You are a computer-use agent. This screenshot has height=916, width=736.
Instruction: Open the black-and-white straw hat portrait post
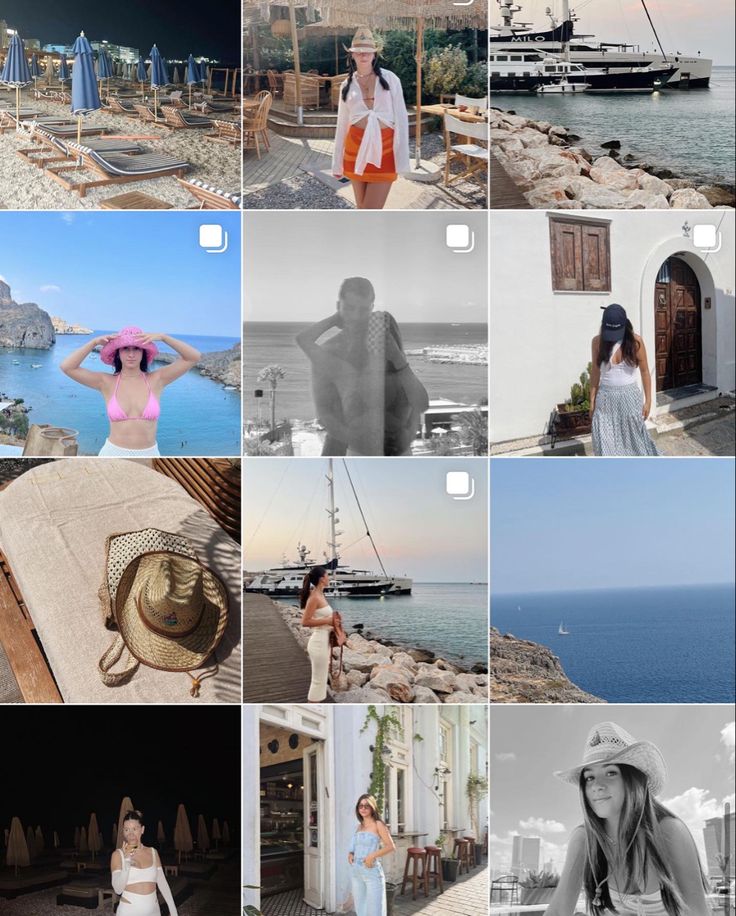[612, 810]
